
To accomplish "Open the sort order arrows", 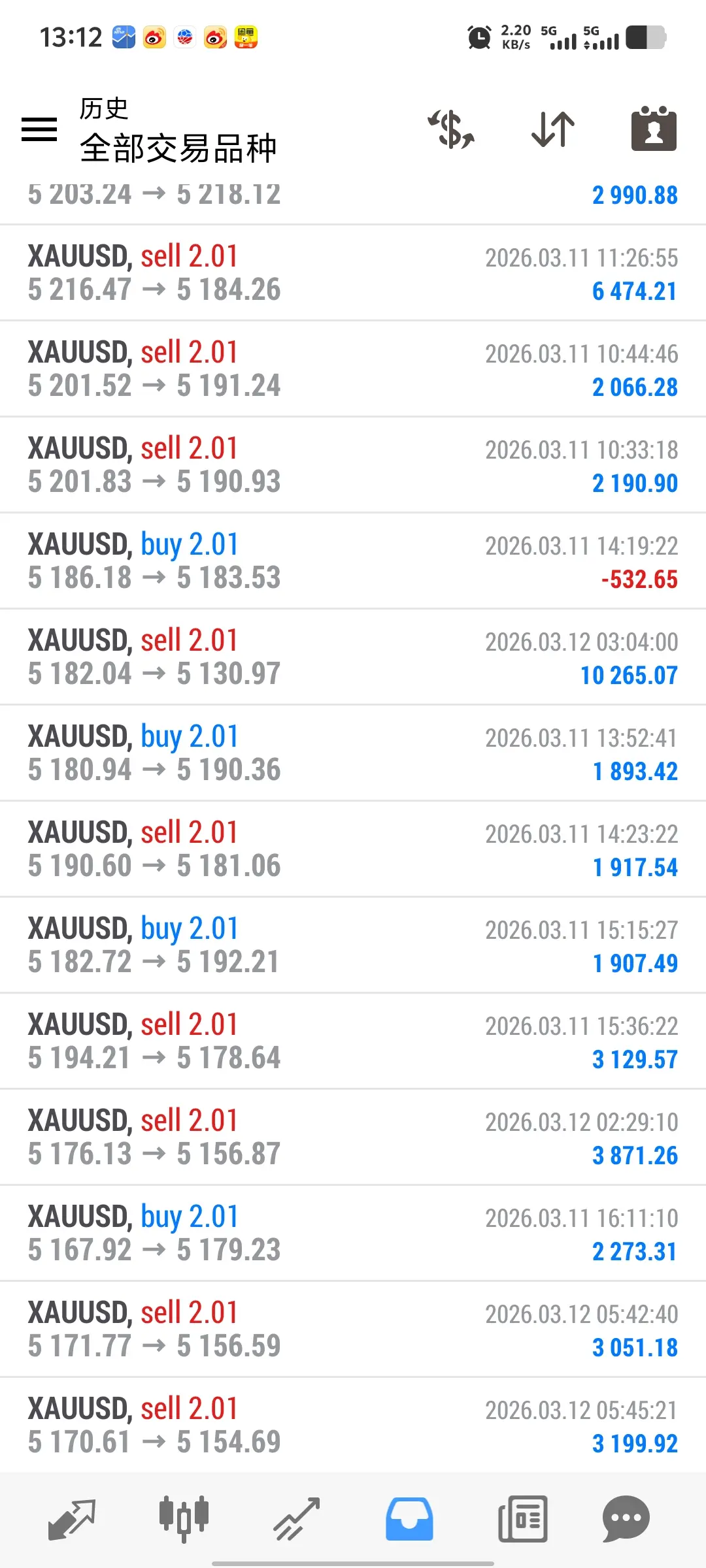I will 553,129.
